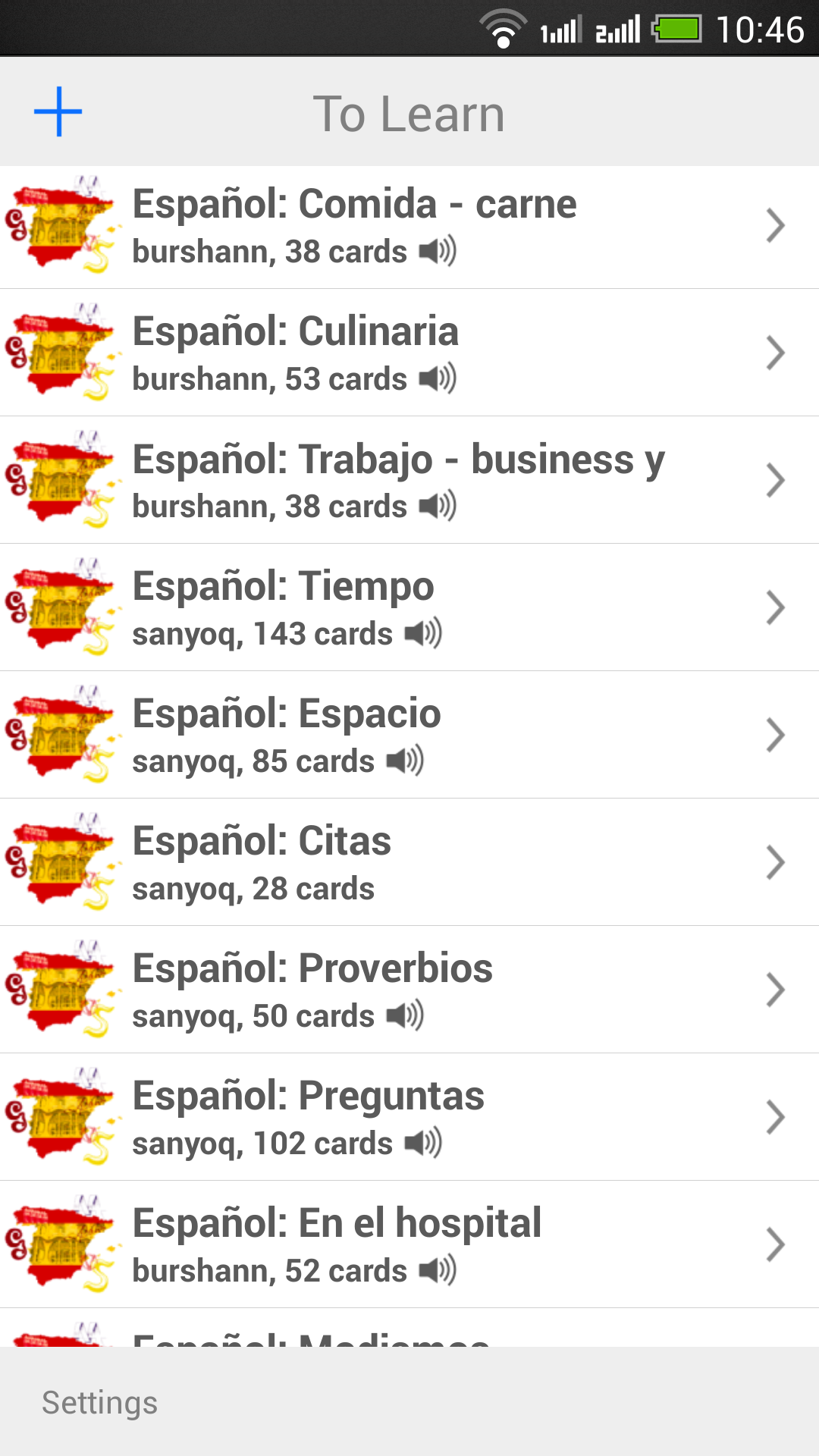819x1456 pixels.
Task: Open the Español: Culinaria deck
Action: tap(409, 353)
